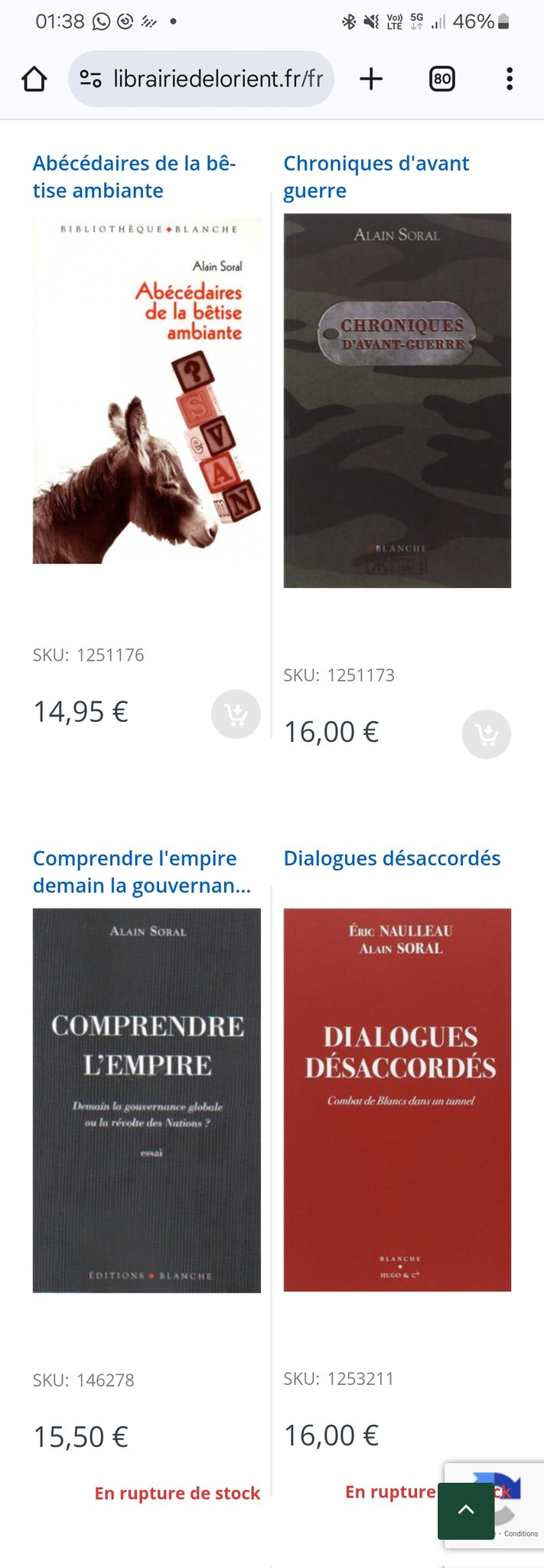Add Chroniques d'avant guerre to cart

coord(486,735)
